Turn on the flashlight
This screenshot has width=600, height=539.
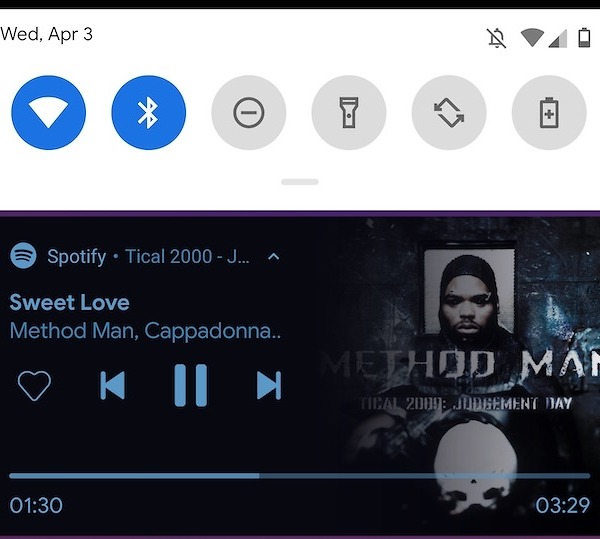pyautogui.click(x=348, y=113)
